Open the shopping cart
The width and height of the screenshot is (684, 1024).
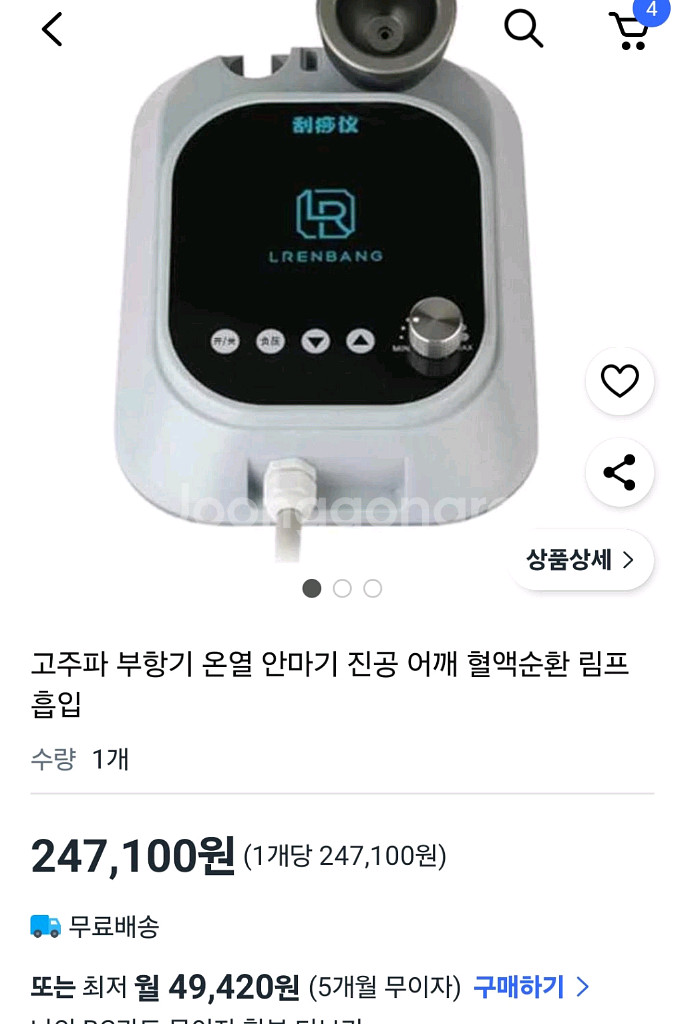(630, 30)
